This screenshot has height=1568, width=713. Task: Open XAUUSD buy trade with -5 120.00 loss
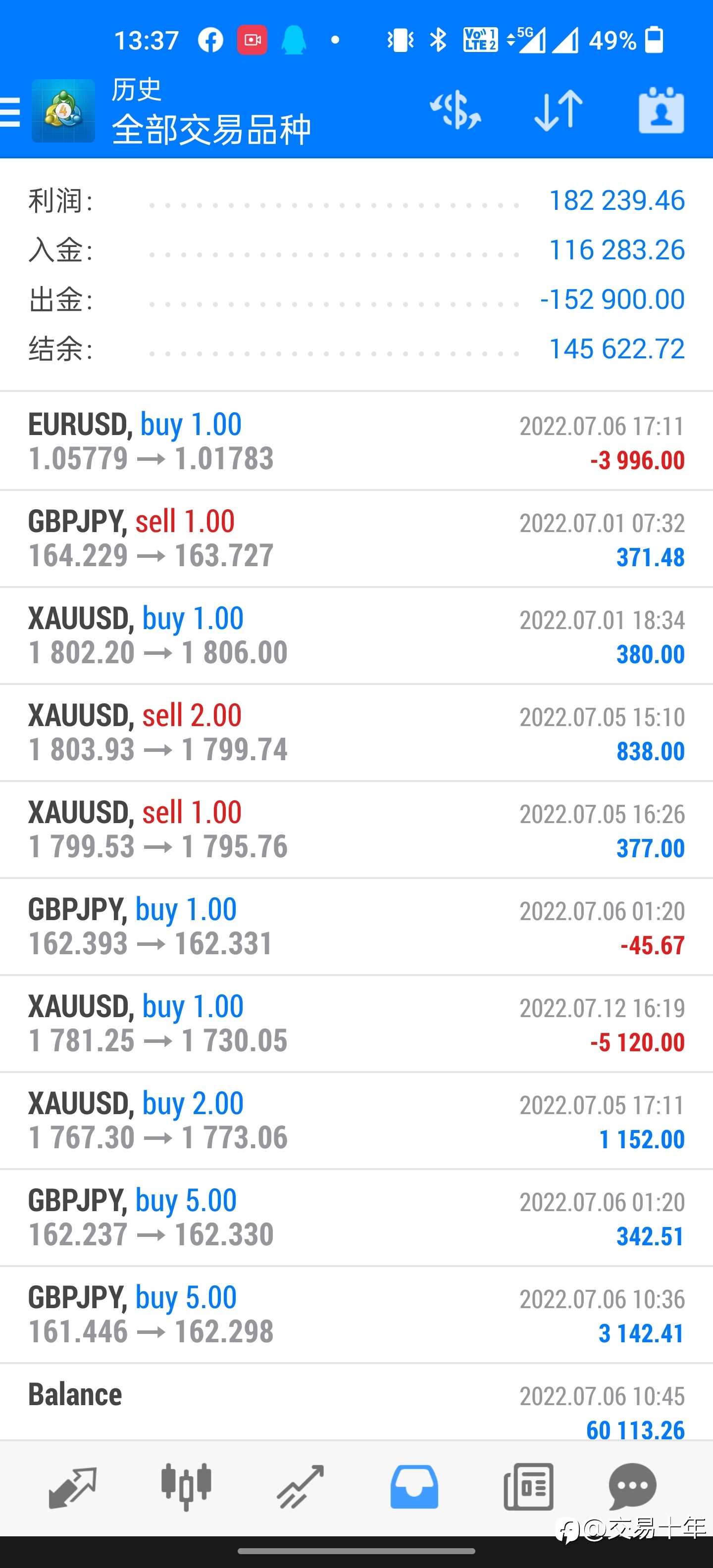[x=356, y=1024]
